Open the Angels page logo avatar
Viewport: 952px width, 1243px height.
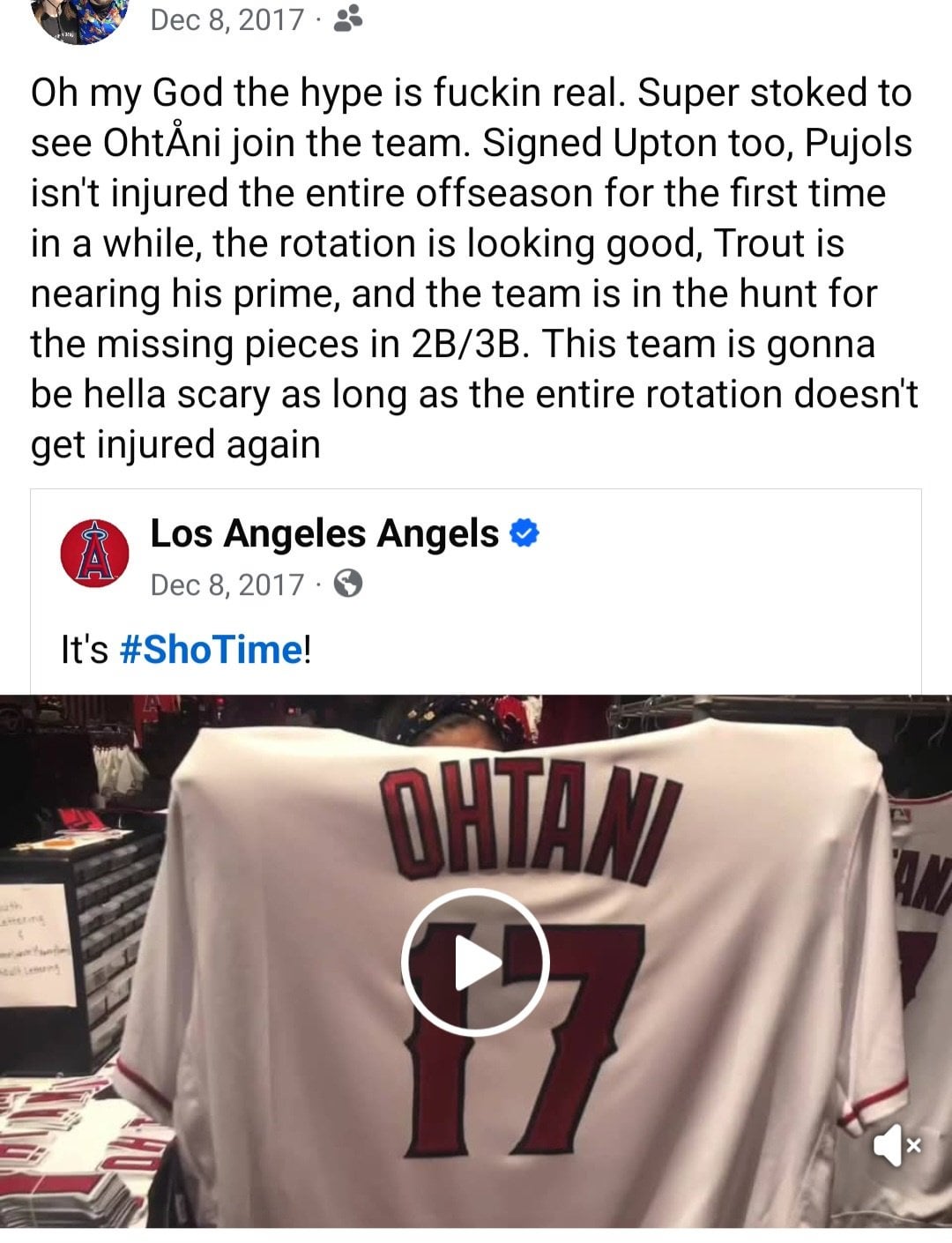point(94,554)
